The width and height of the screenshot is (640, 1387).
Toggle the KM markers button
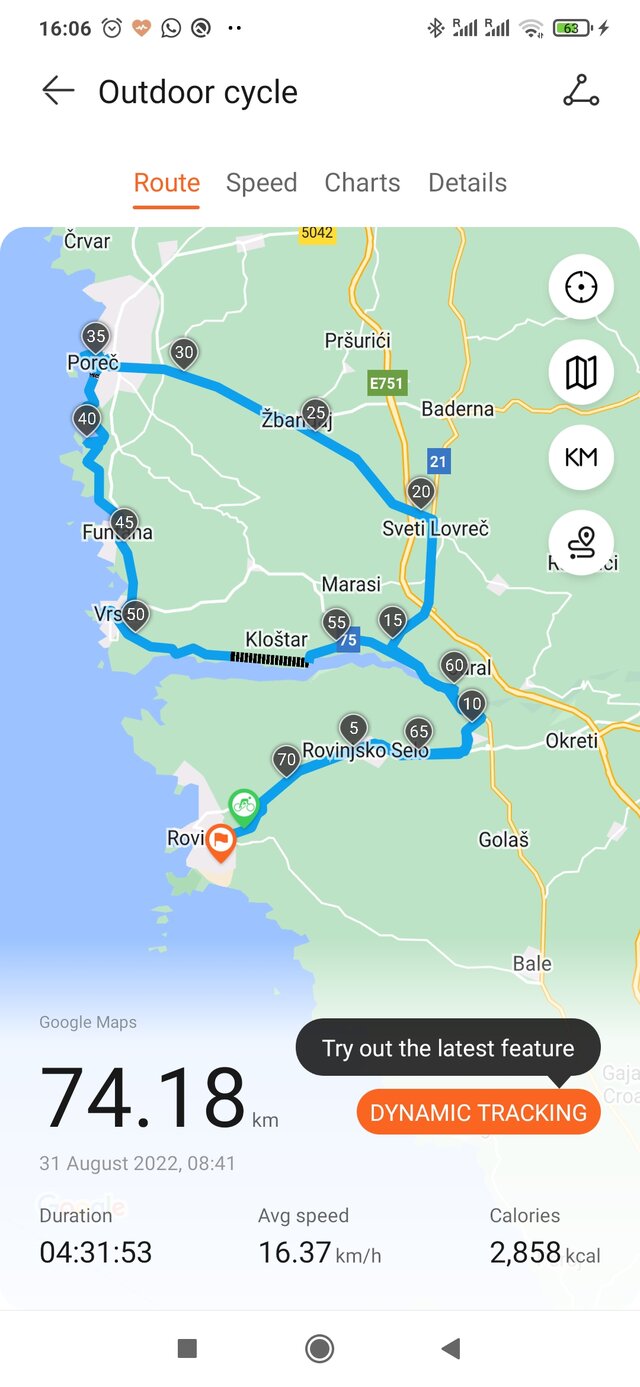[580, 457]
